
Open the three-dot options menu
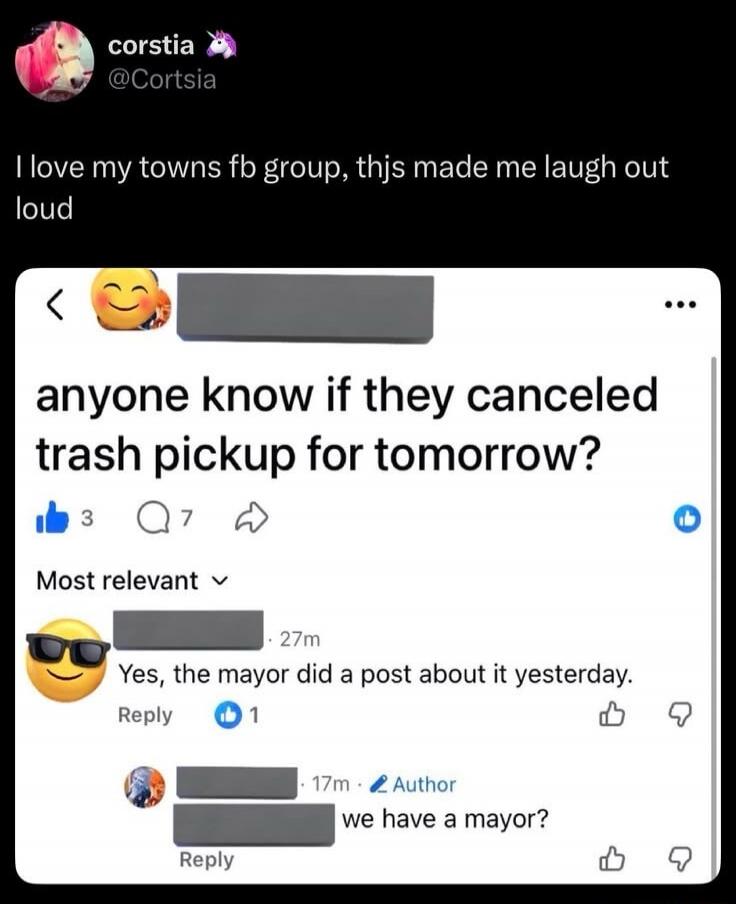[681, 306]
